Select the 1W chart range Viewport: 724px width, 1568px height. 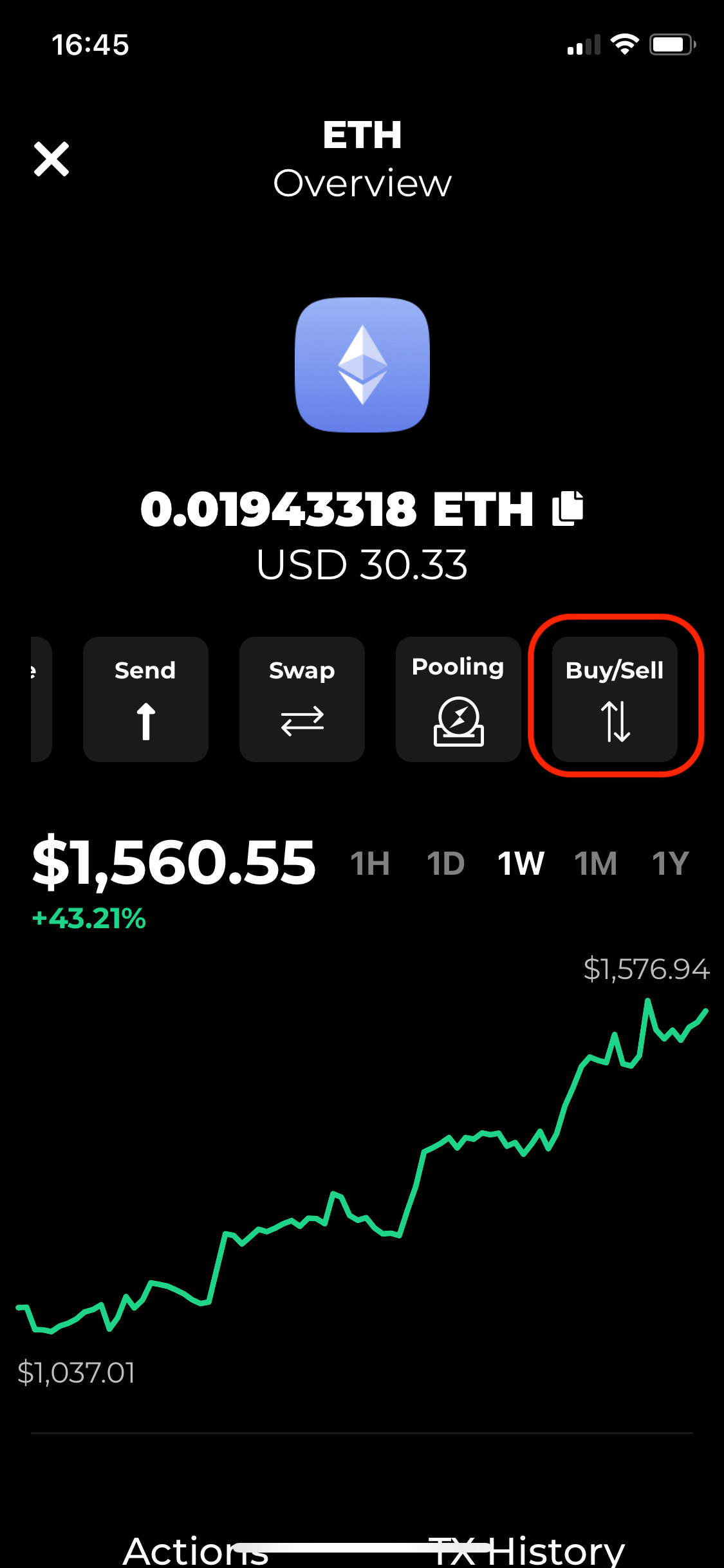(521, 863)
